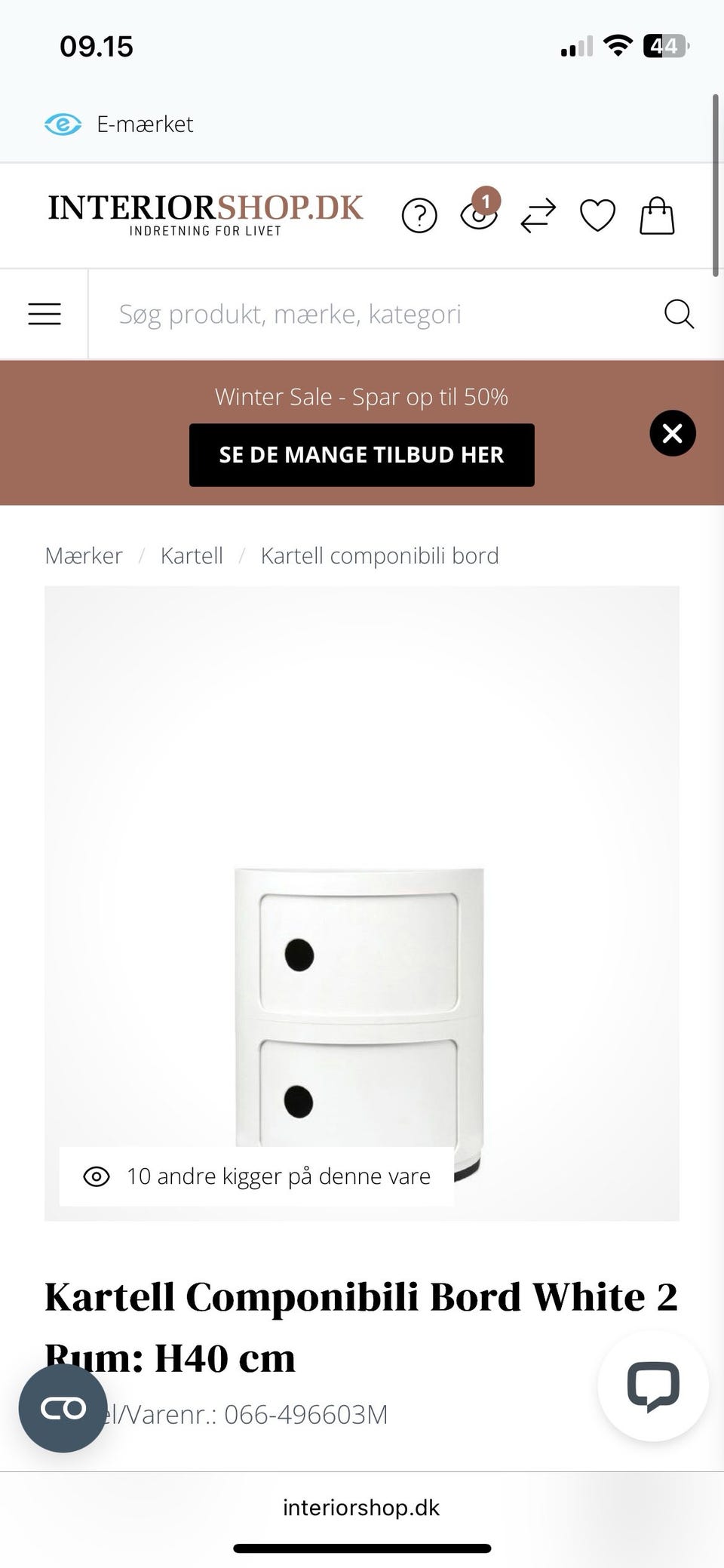
Task: Open the shopping bag icon
Action: [x=656, y=215]
